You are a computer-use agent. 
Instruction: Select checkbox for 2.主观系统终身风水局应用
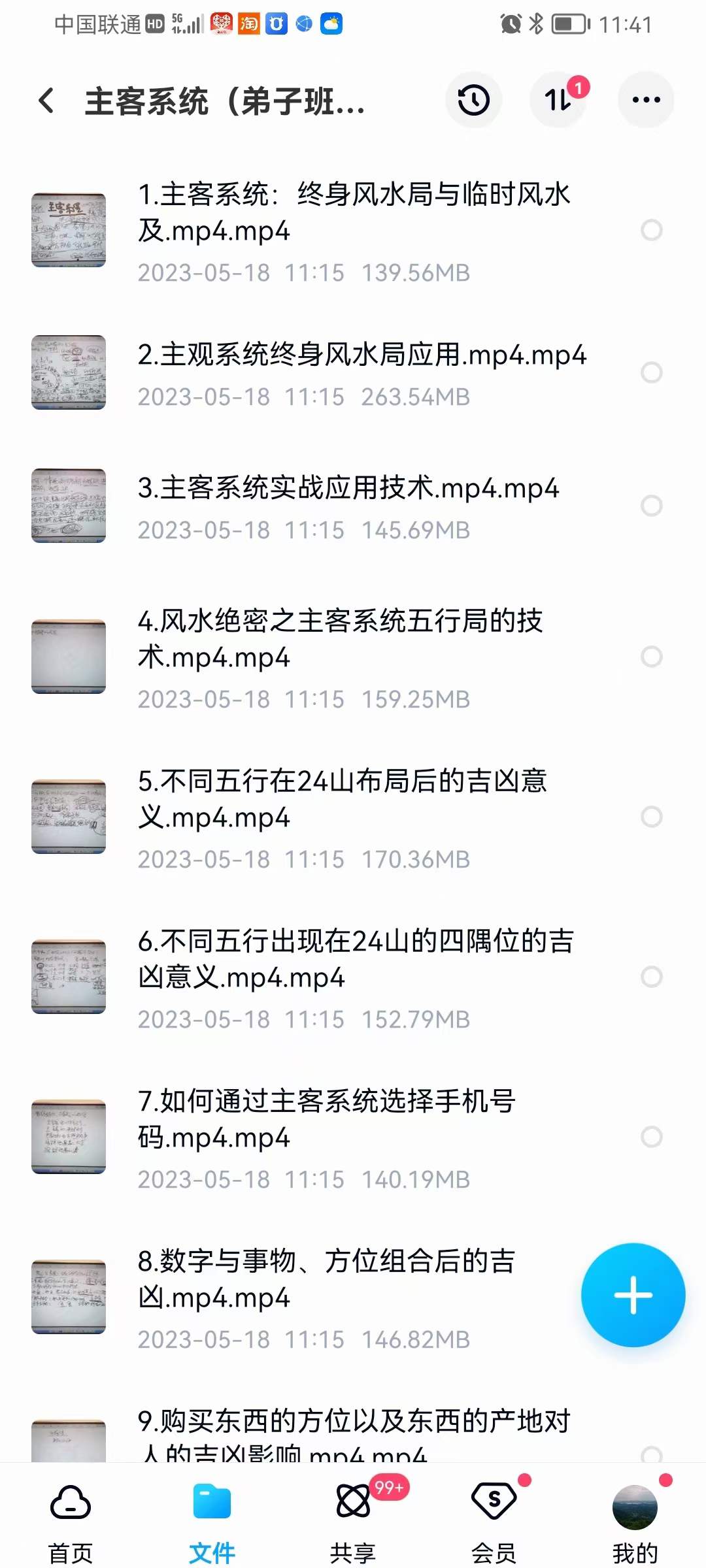(x=651, y=372)
